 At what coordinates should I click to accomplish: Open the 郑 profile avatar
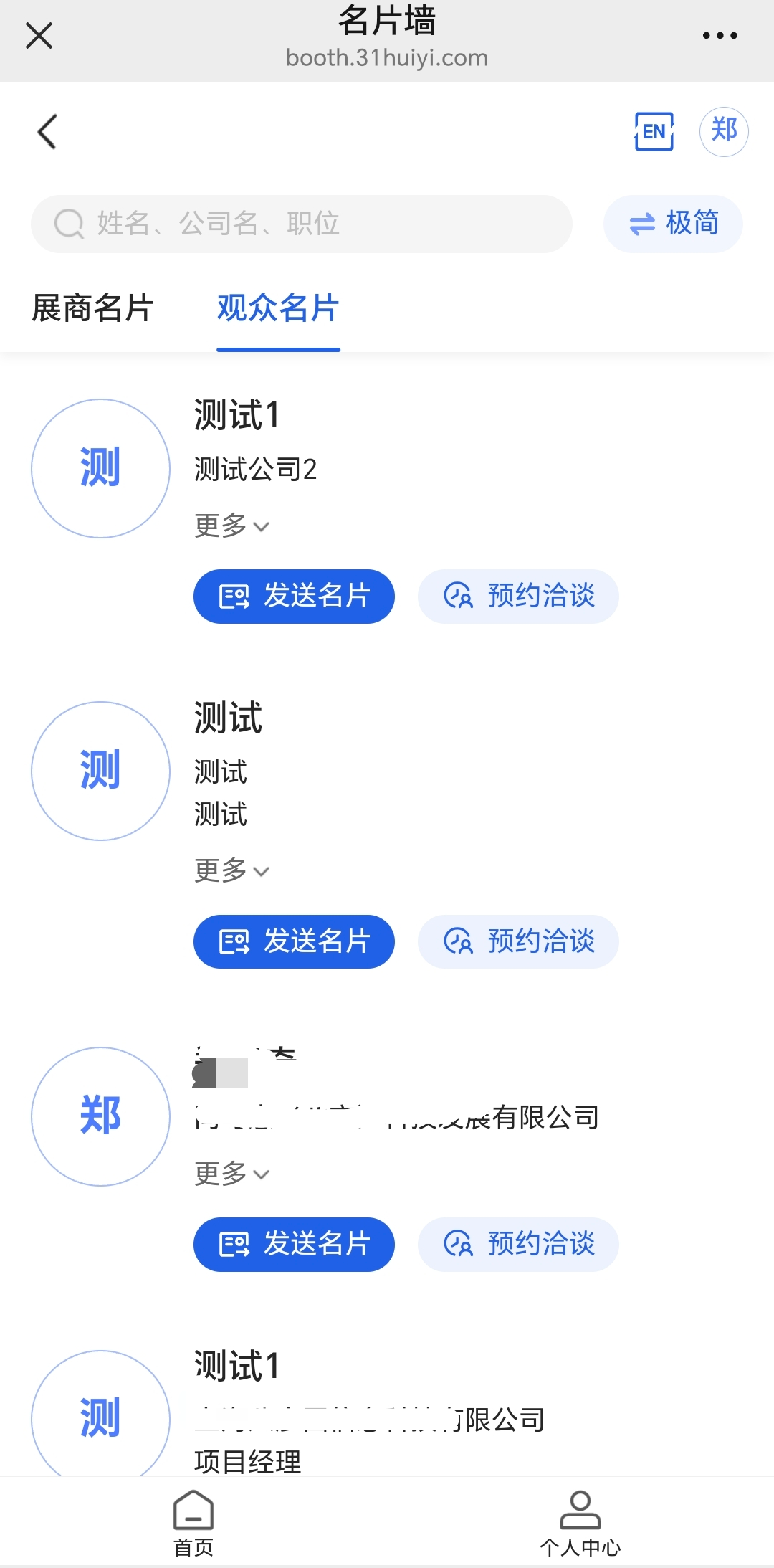tap(724, 132)
